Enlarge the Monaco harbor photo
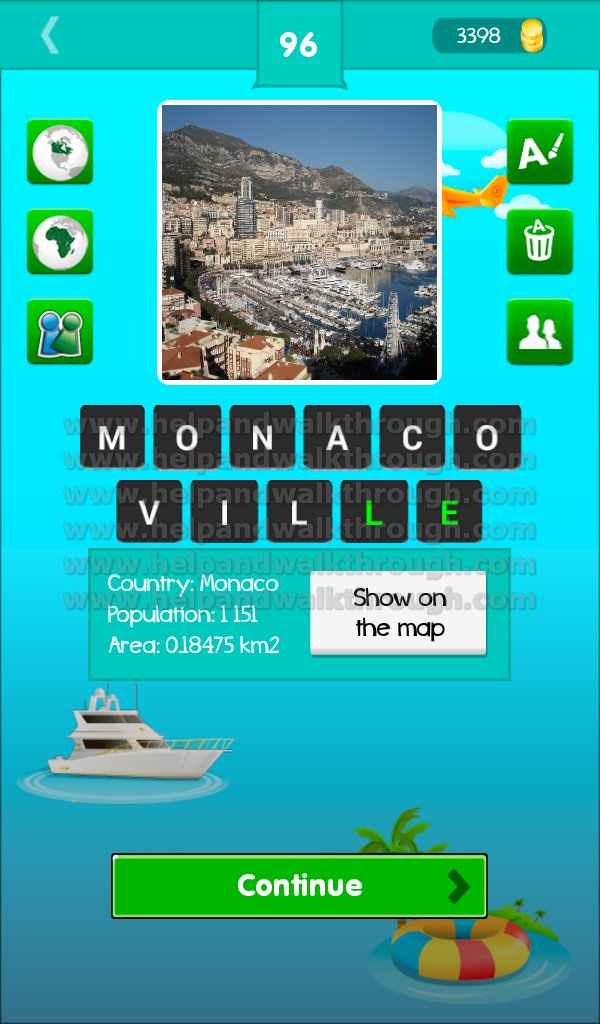 tap(300, 242)
